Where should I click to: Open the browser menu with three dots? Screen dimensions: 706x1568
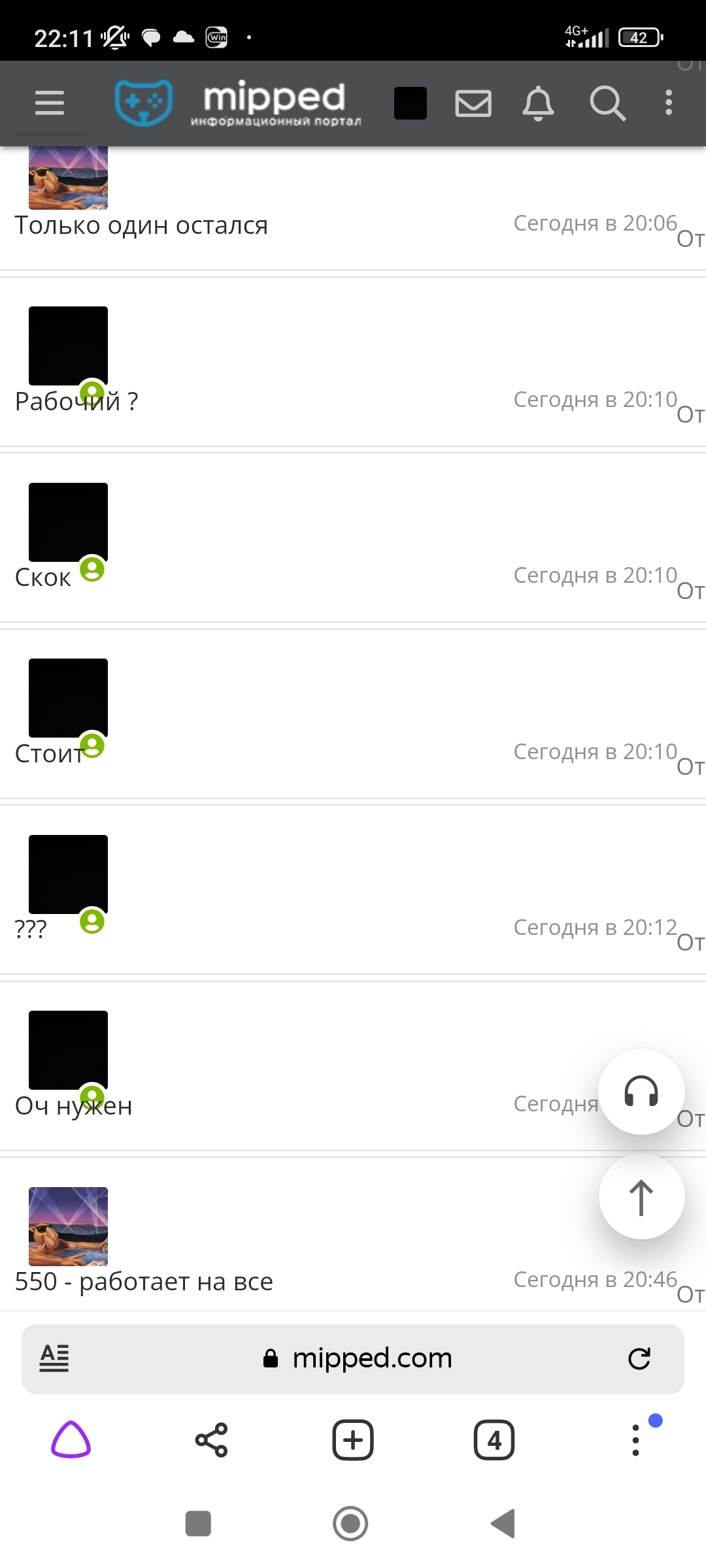pyautogui.click(x=635, y=1440)
